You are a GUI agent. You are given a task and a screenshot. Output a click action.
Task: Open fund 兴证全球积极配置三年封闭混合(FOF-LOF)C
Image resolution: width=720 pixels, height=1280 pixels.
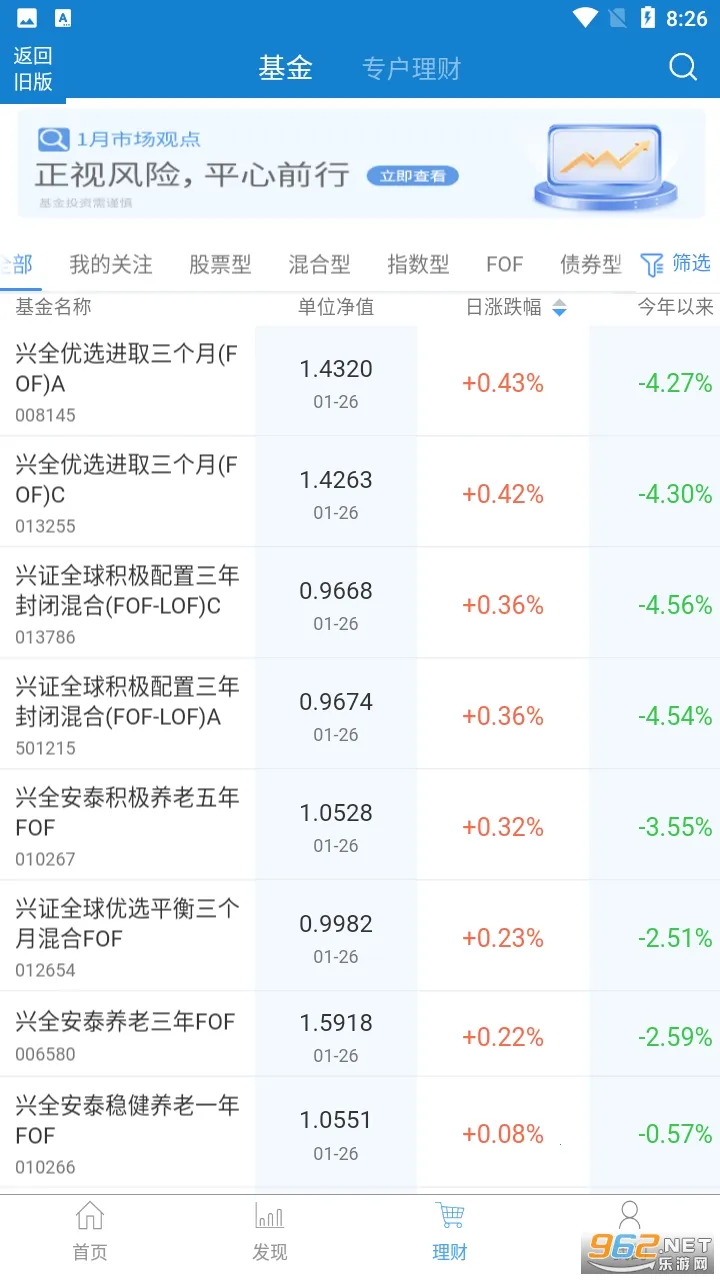coord(127,603)
